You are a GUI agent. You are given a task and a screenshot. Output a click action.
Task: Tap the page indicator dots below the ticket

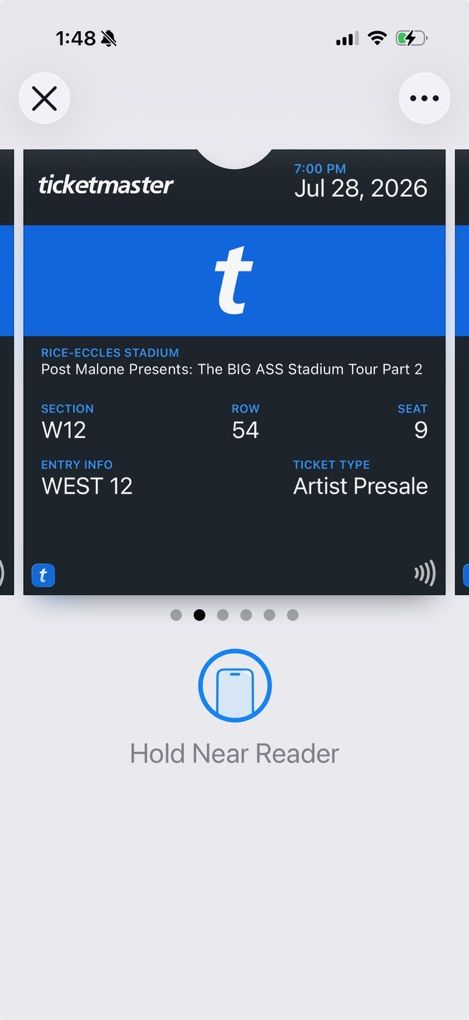pyautogui.click(x=234, y=615)
